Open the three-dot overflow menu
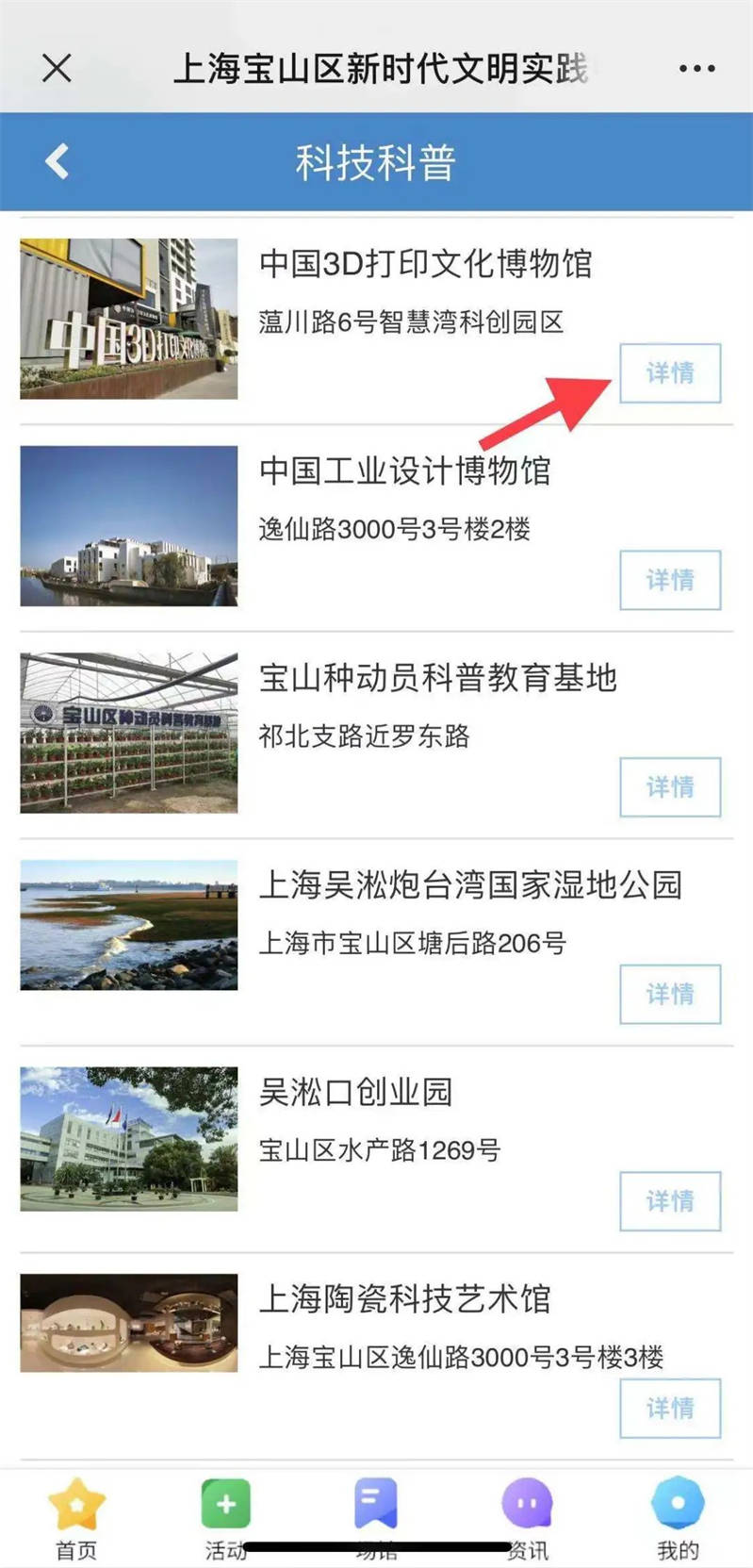Screen dimensions: 753x1568 [x=696, y=68]
